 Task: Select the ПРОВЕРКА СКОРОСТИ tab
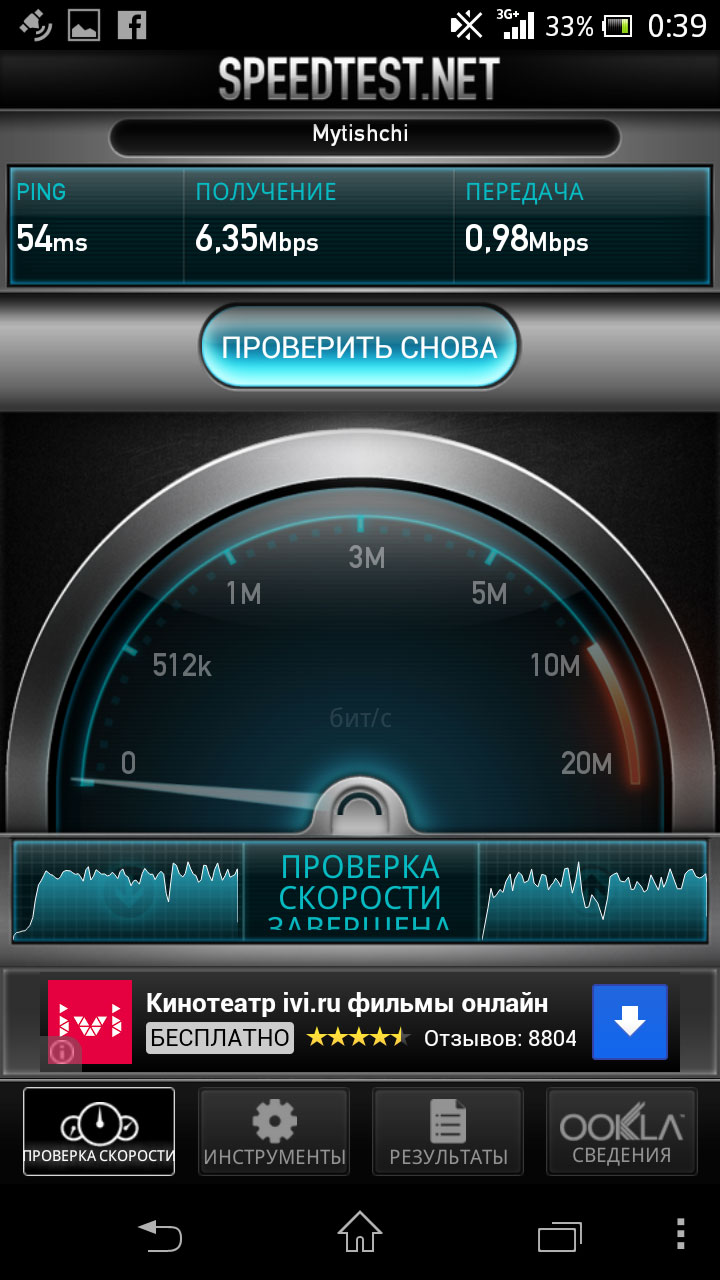point(99,1131)
